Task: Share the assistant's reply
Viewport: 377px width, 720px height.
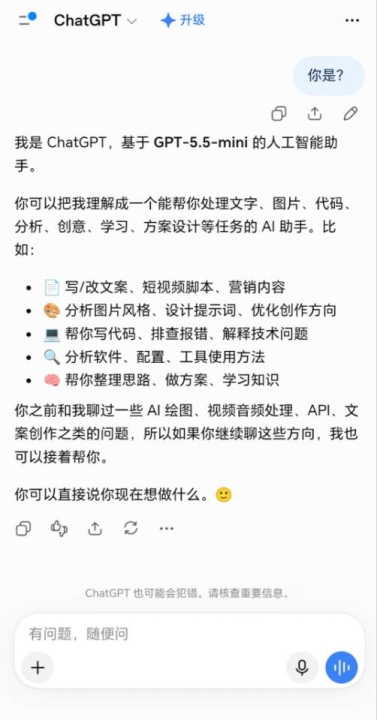Action: (95, 529)
